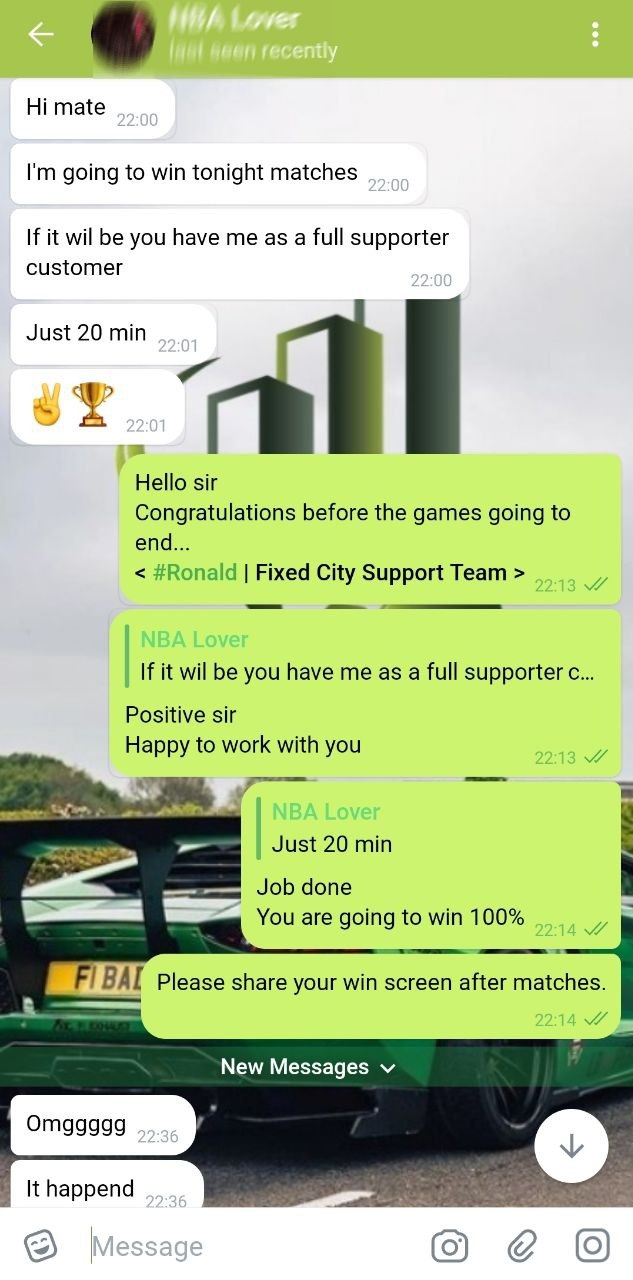
Task: Tap the #Ronald hashtag link
Action: (194, 573)
